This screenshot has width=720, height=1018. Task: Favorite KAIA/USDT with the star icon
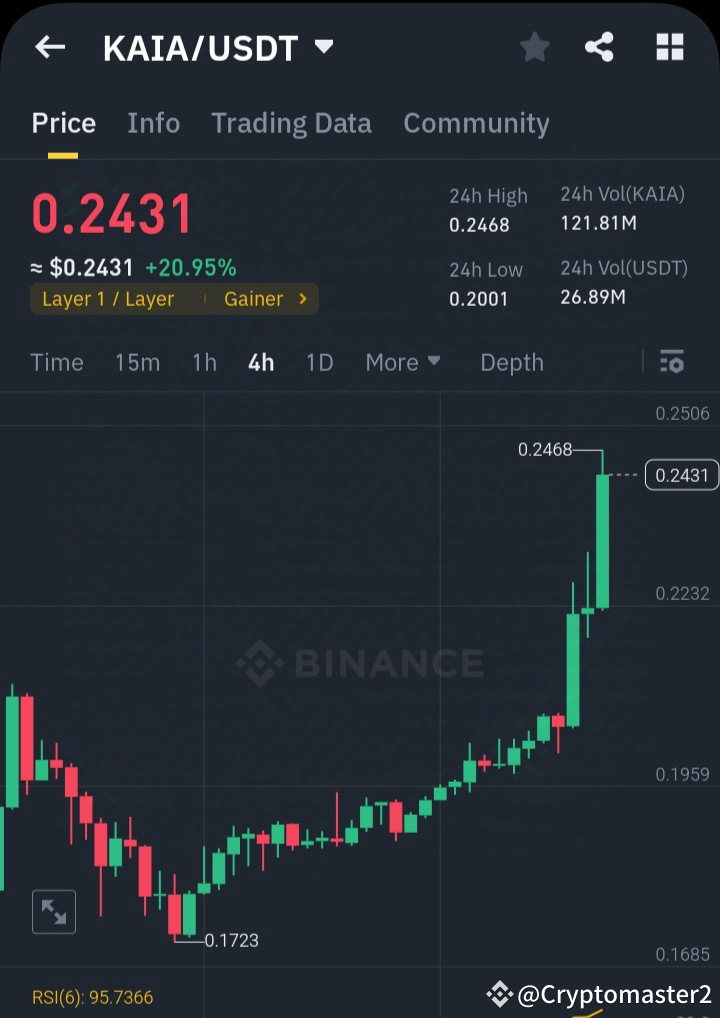534,46
